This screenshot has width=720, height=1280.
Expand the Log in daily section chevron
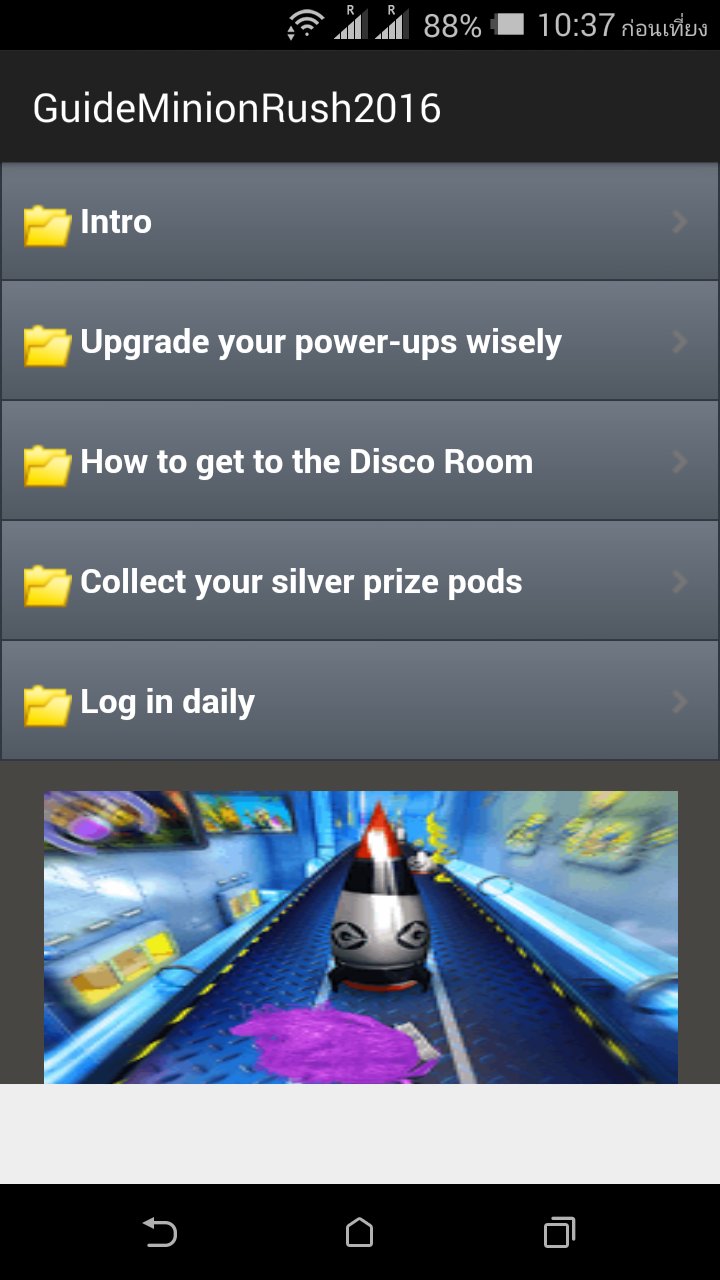coord(679,701)
